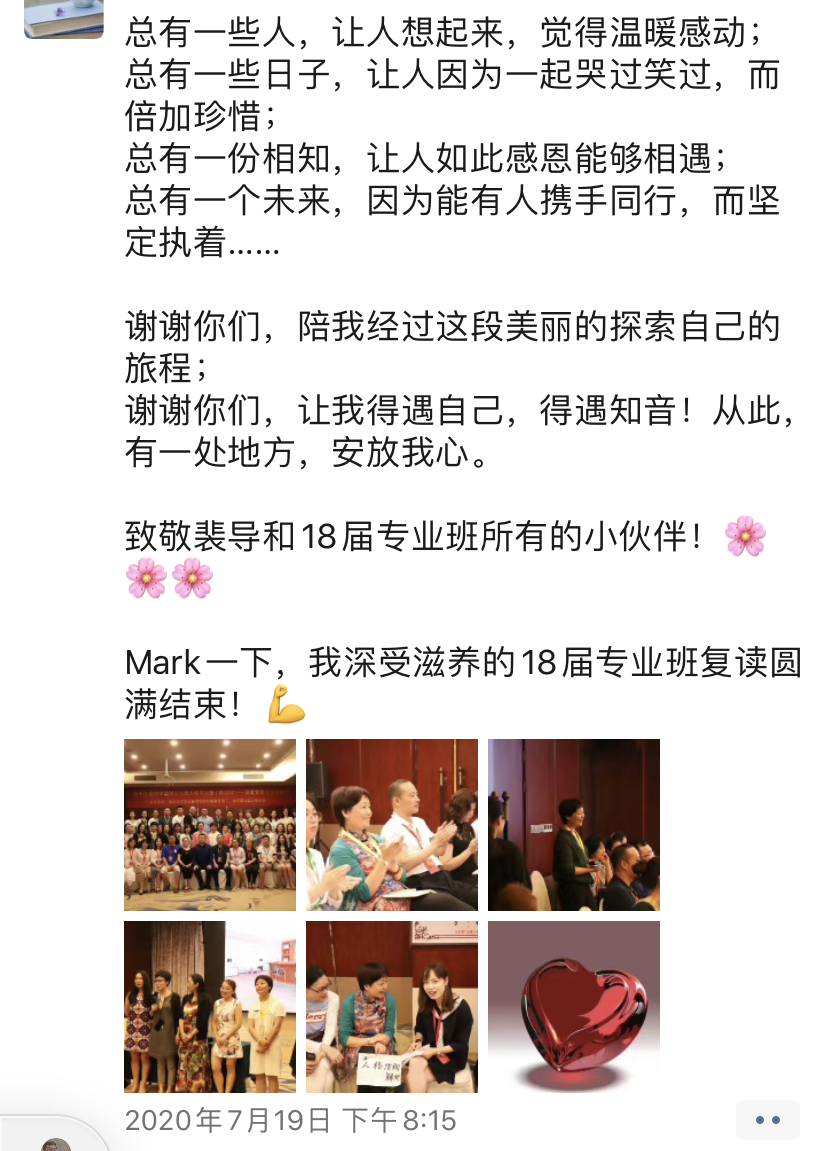Open the poster's profile avatar
Viewport: 828px width, 1151px height.
[64, 18]
